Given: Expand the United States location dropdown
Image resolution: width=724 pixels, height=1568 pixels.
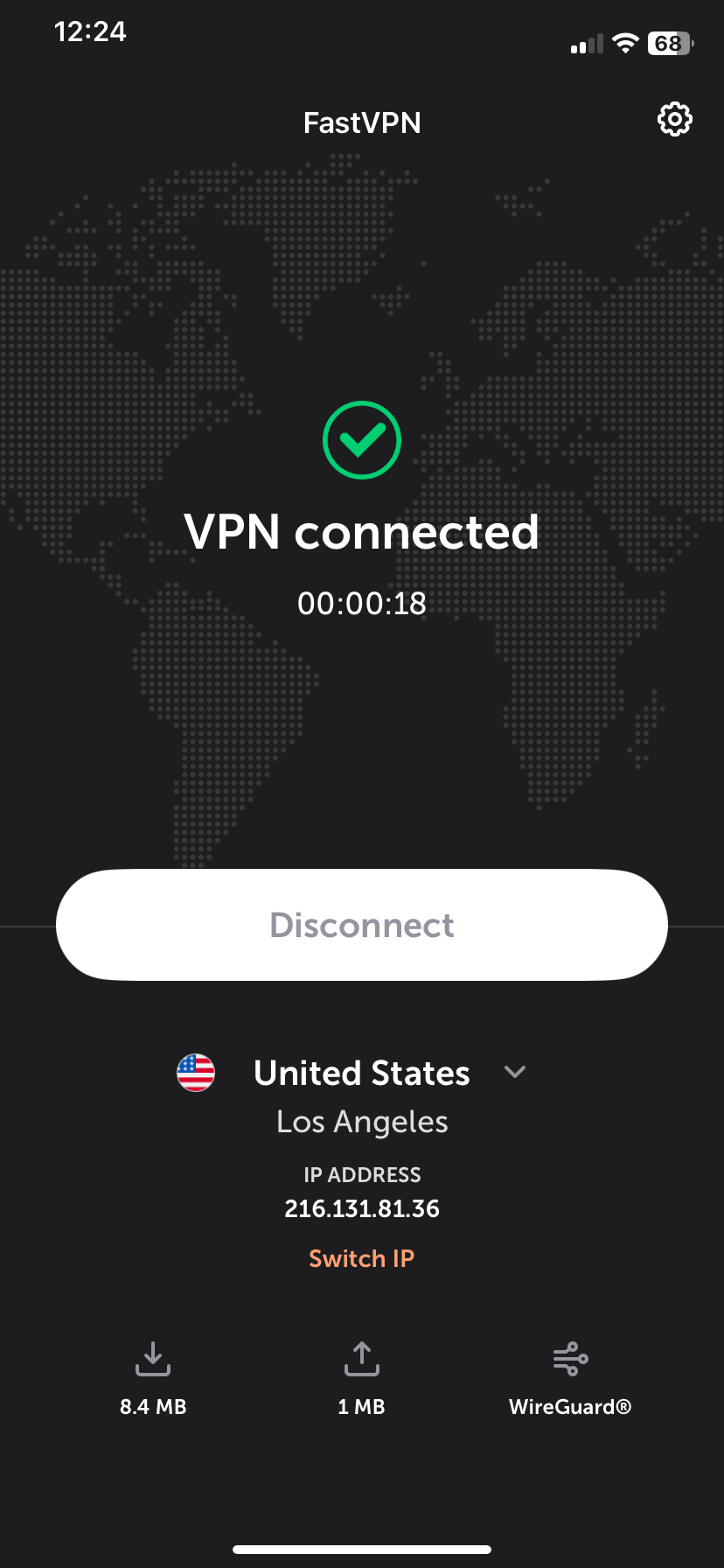Looking at the screenshot, I should [x=515, y=1072].
